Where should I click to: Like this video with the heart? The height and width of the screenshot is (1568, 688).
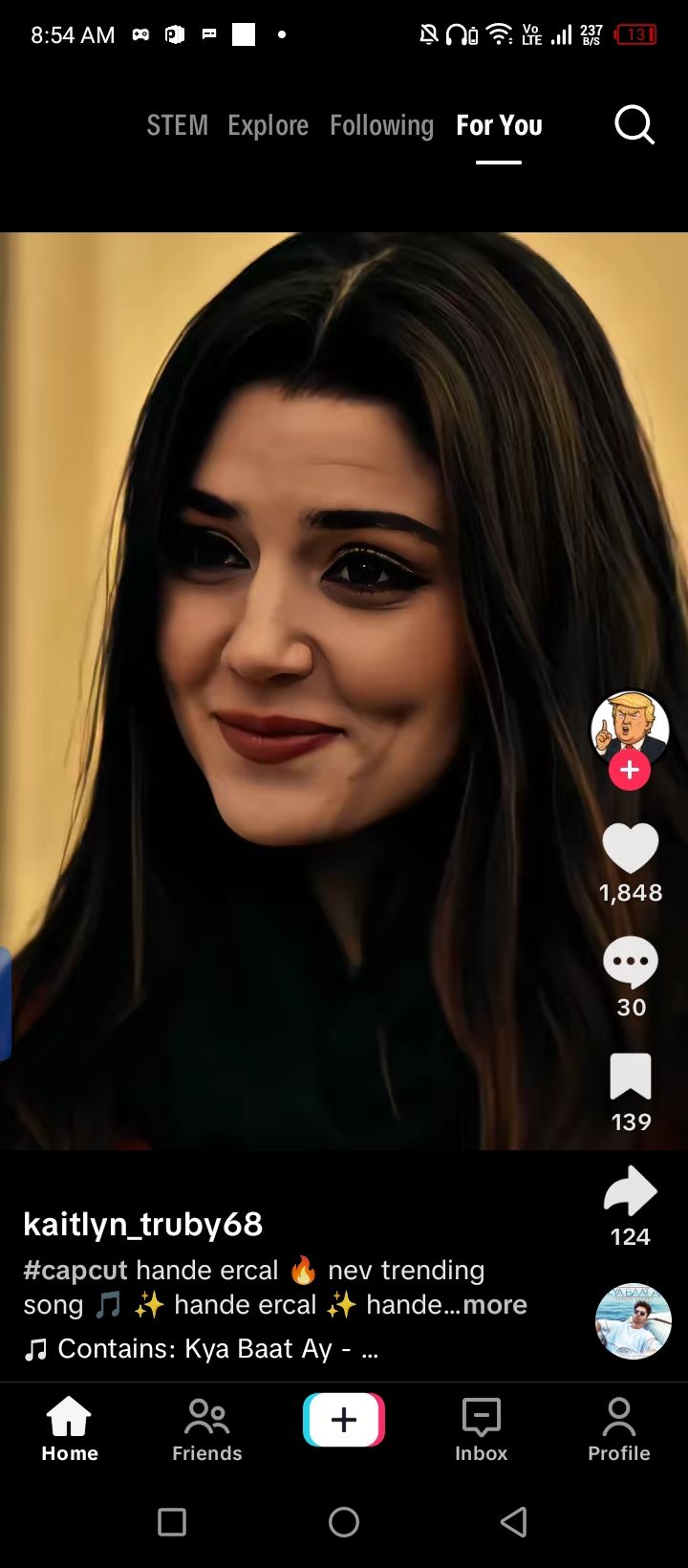(631, 848)
